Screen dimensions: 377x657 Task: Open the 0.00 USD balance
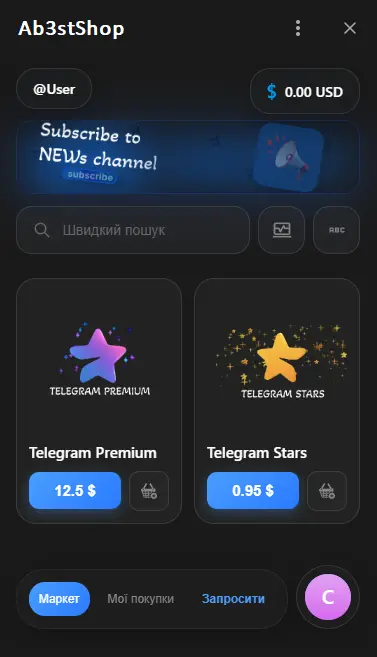305,91
